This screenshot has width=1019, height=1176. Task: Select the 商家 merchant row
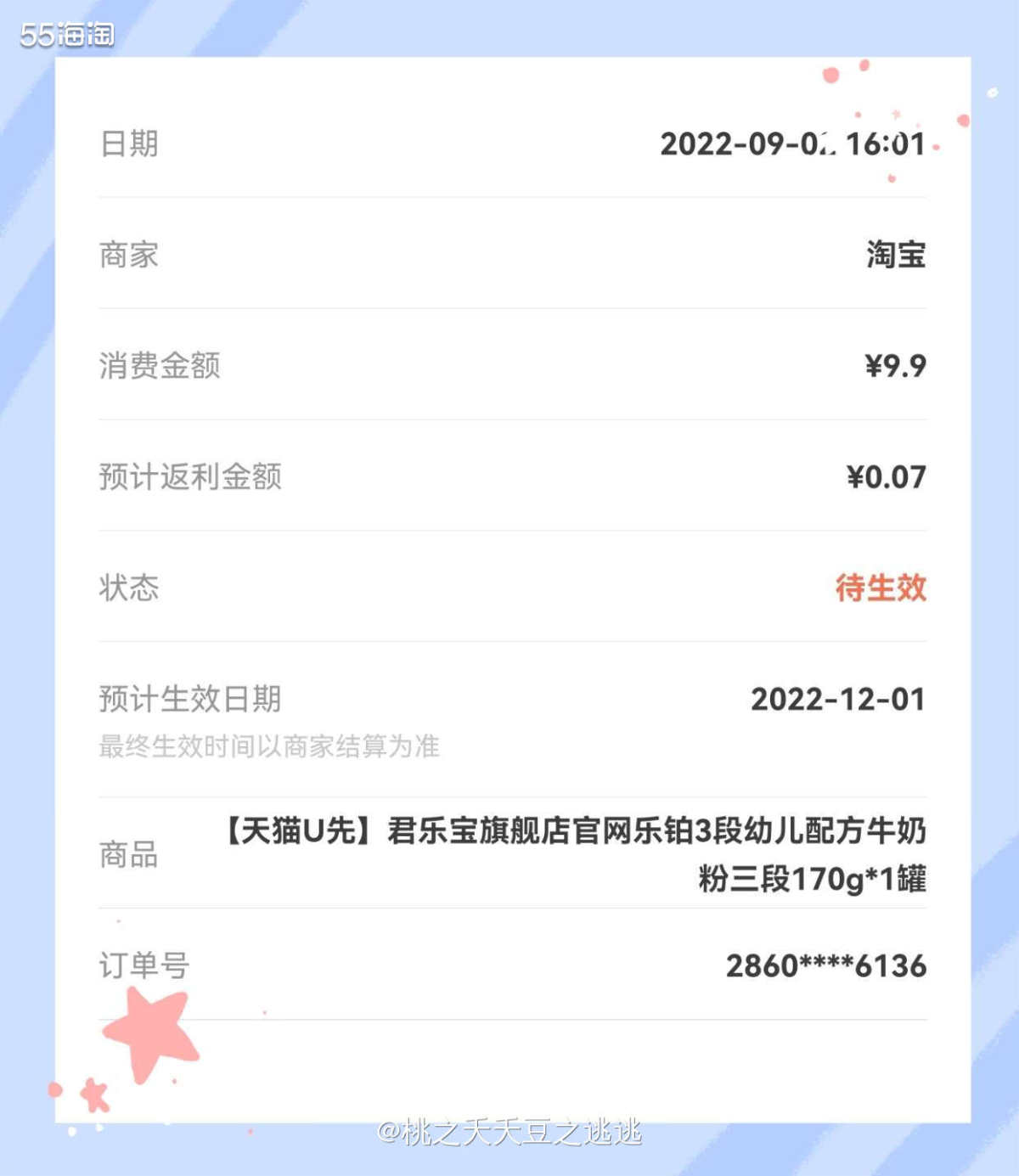127,256
